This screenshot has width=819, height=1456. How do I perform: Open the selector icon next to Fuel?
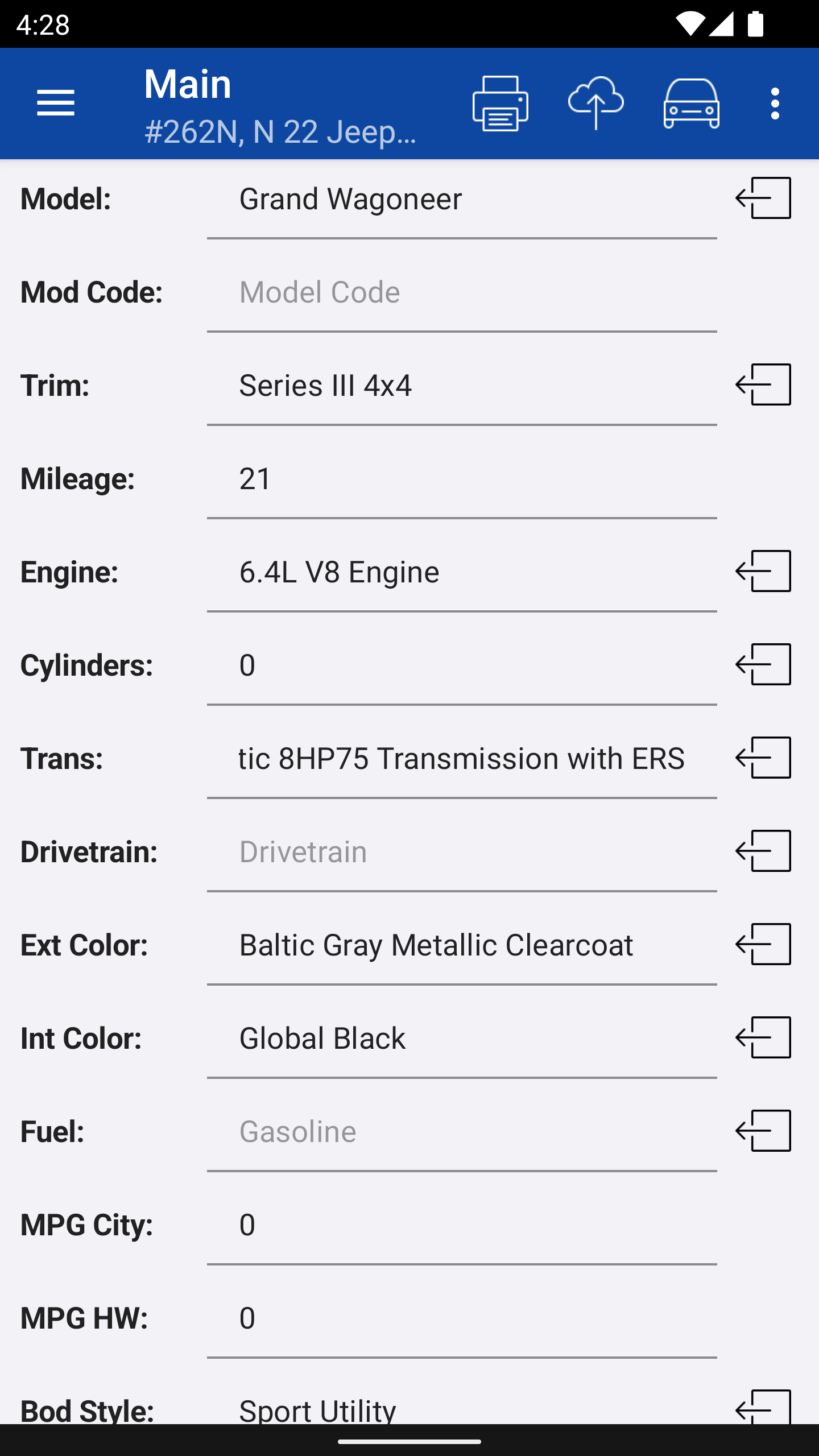coord(763,1131)
